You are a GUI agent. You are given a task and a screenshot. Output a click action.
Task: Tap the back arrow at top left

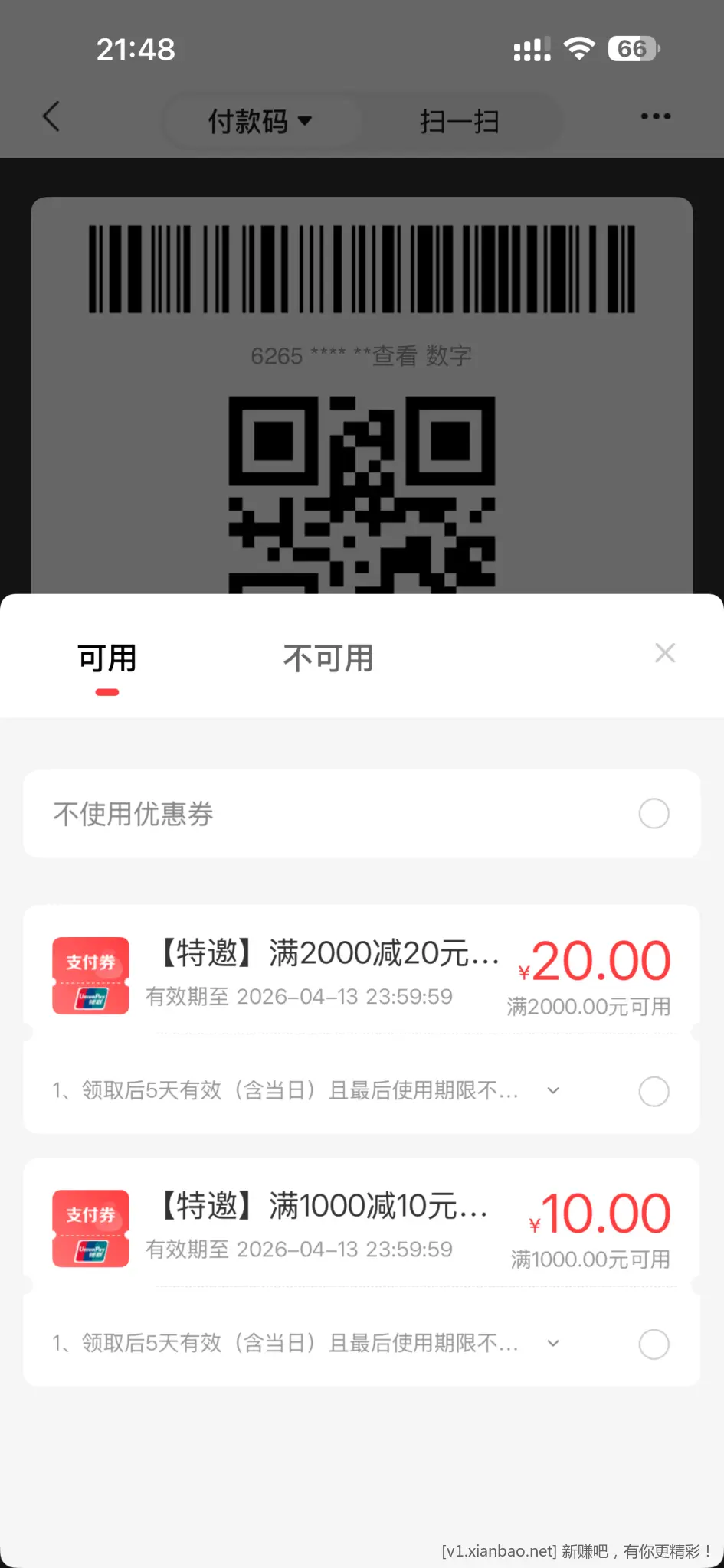click(51, 116)
